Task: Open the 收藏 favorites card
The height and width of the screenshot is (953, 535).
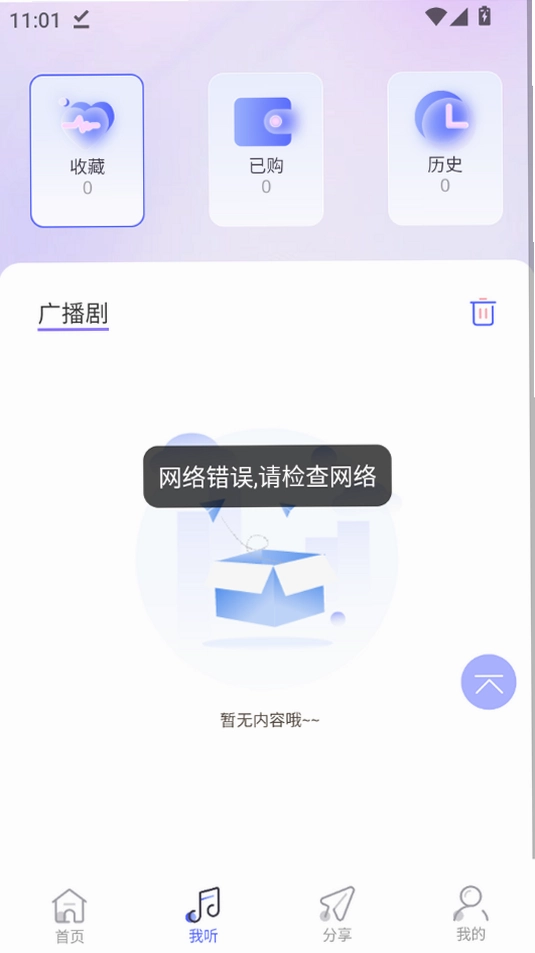Action: coord(87,150)
